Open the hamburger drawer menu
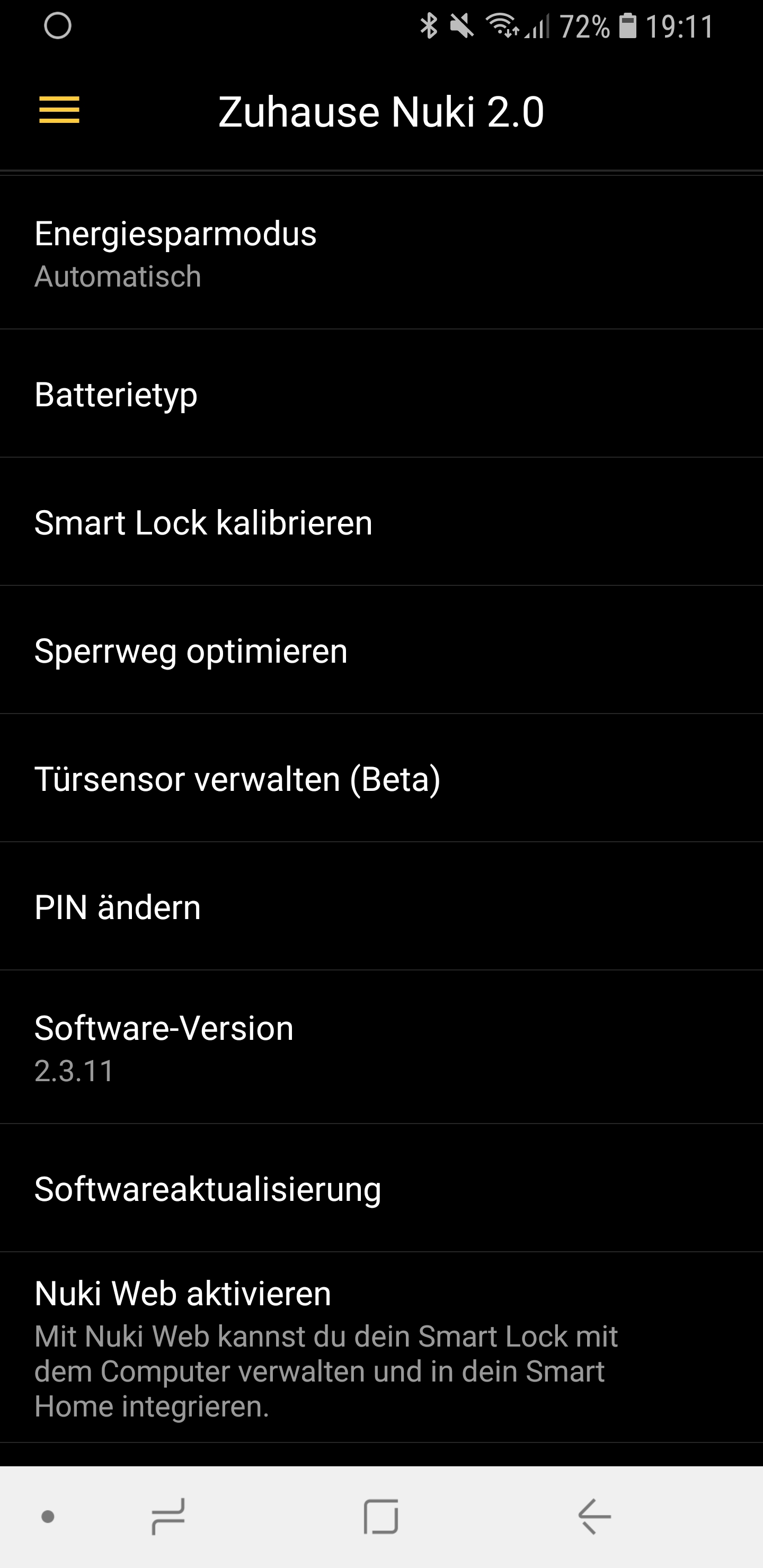 pos(59,110)
